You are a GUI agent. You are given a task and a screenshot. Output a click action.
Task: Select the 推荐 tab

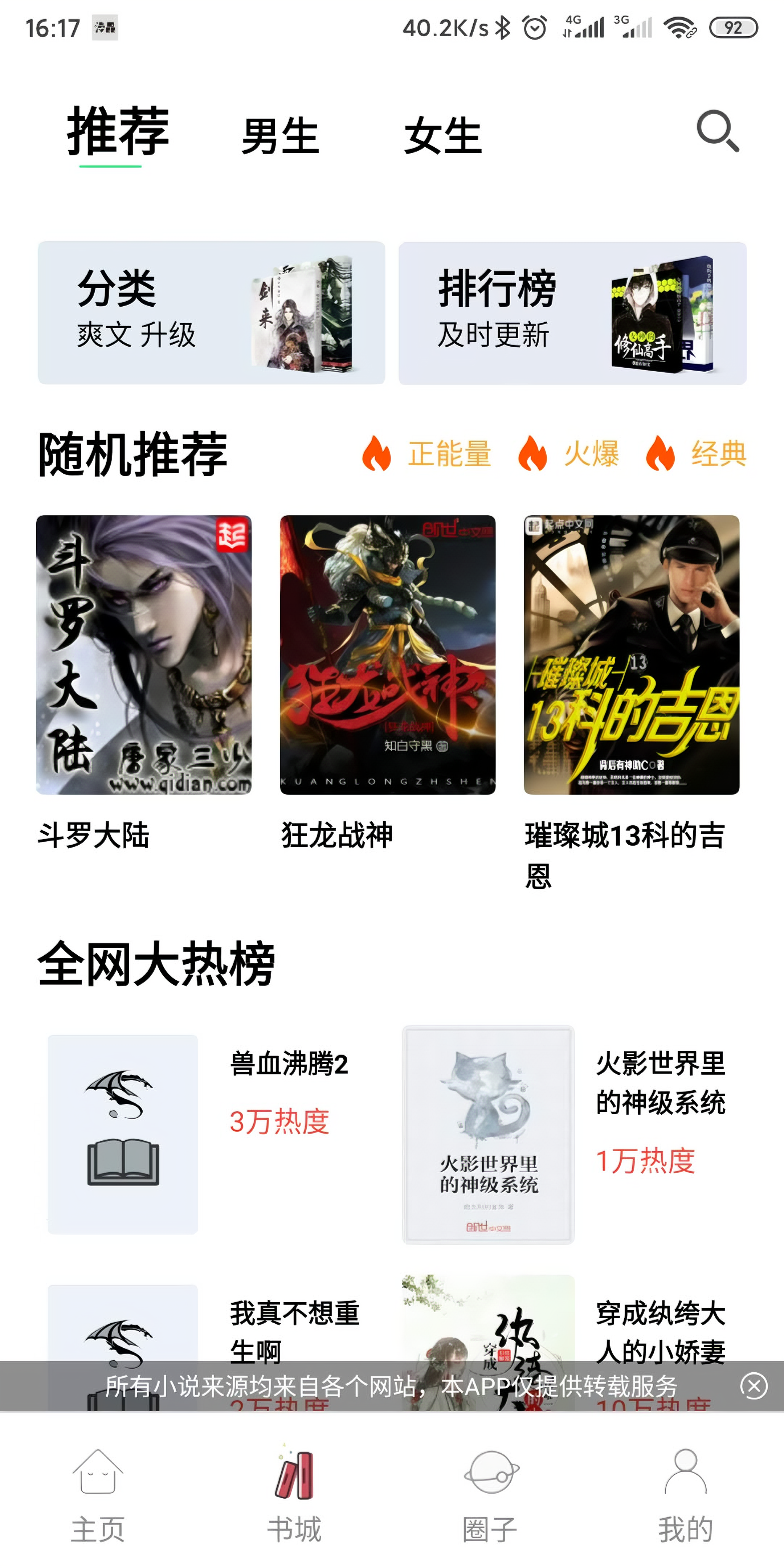tap(118, 131)
